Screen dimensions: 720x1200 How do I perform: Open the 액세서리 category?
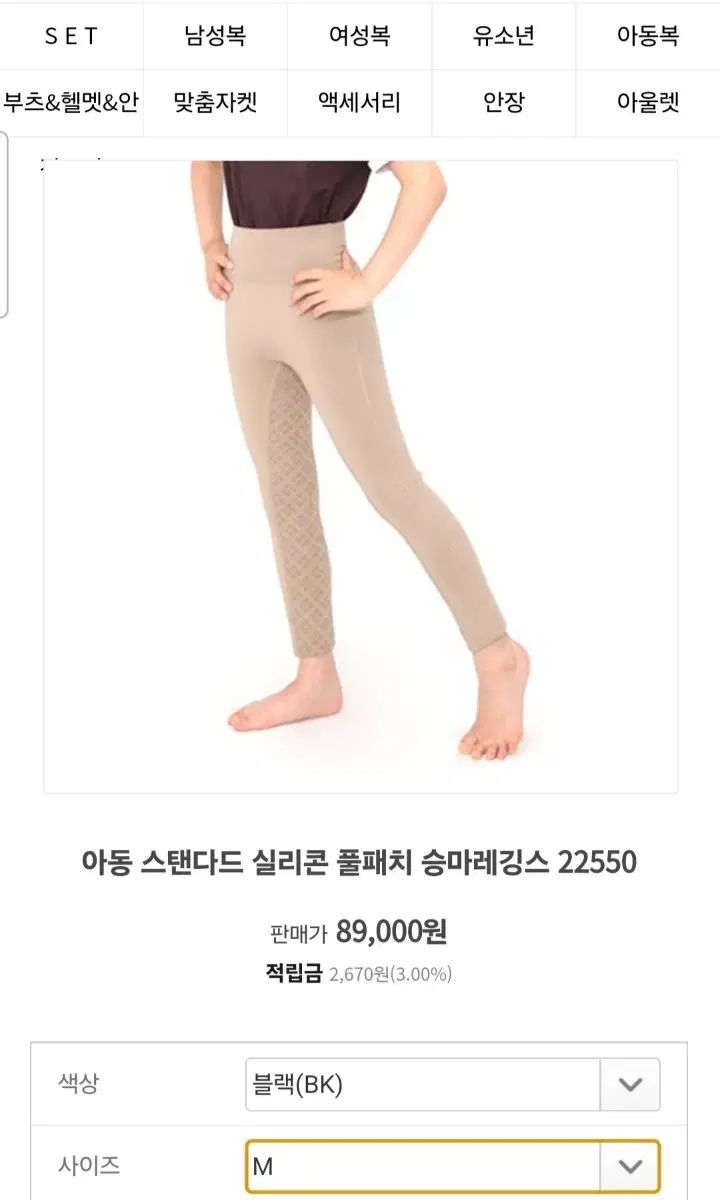pyautogui.click(x=359, y=102)
